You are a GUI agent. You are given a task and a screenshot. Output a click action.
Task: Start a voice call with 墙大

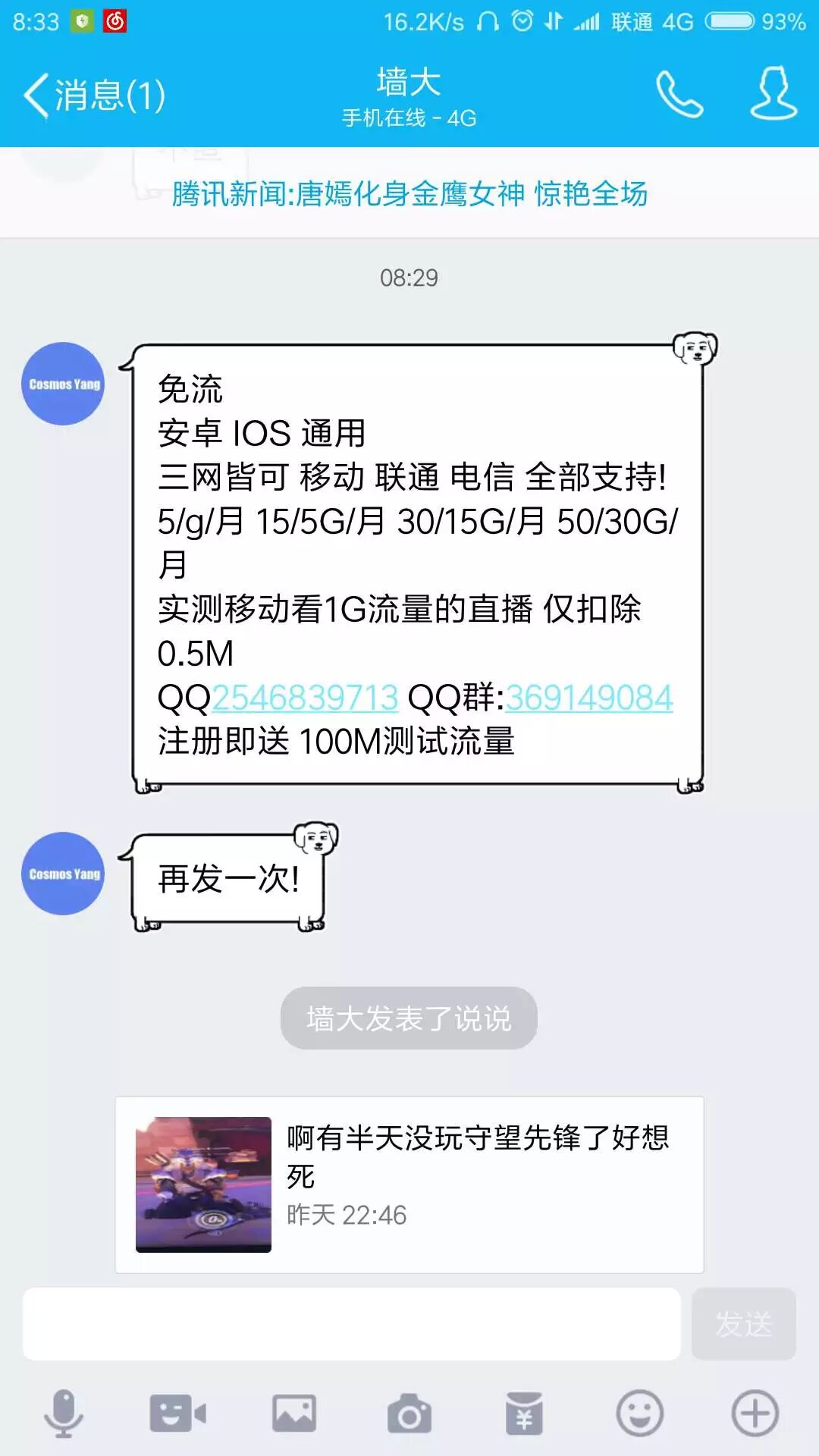pos(679,94)
